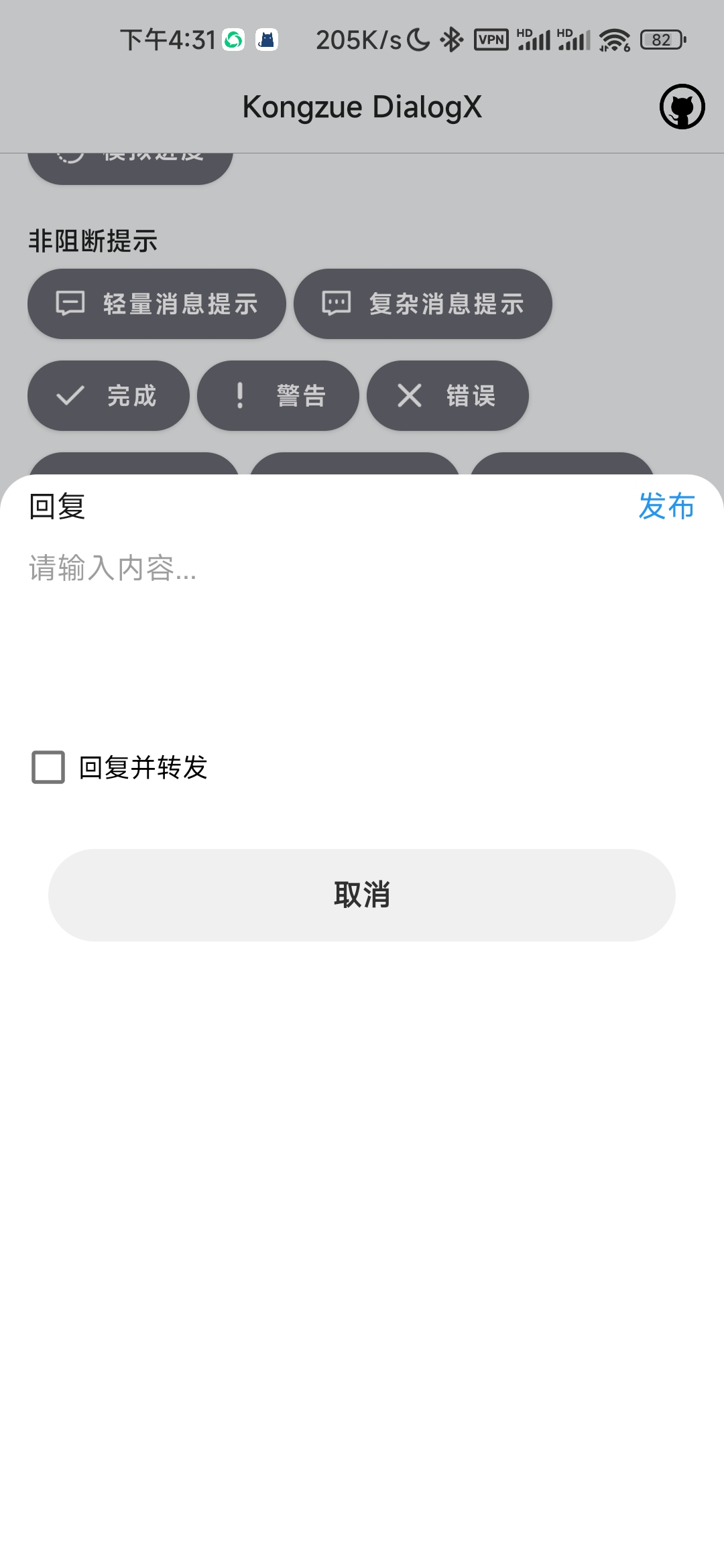The image size is (724, 1568).
Task: Tap battery indicator showing 82
Action: click(x=660, y=40)
